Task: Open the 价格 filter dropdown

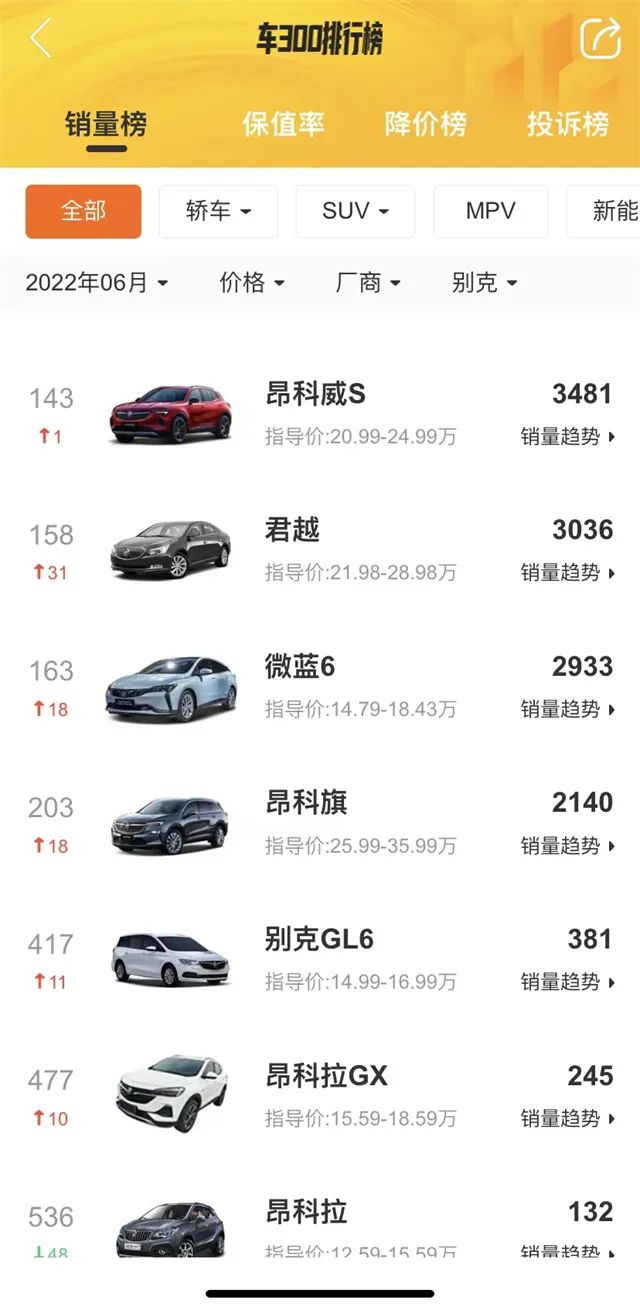Action: tap(252, 283)
